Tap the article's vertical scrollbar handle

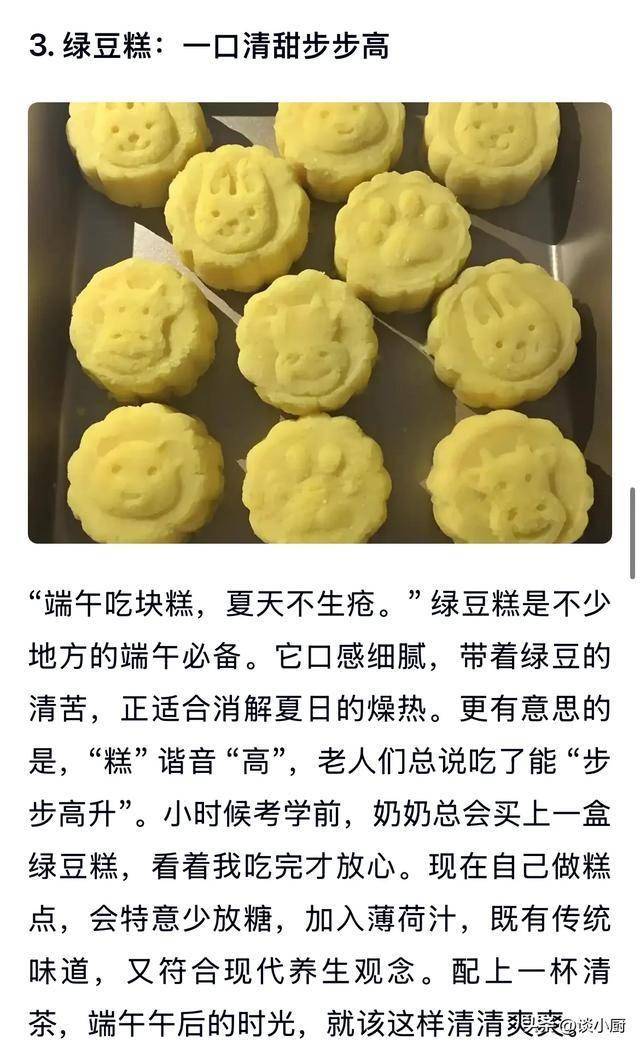tap(632, 533)
